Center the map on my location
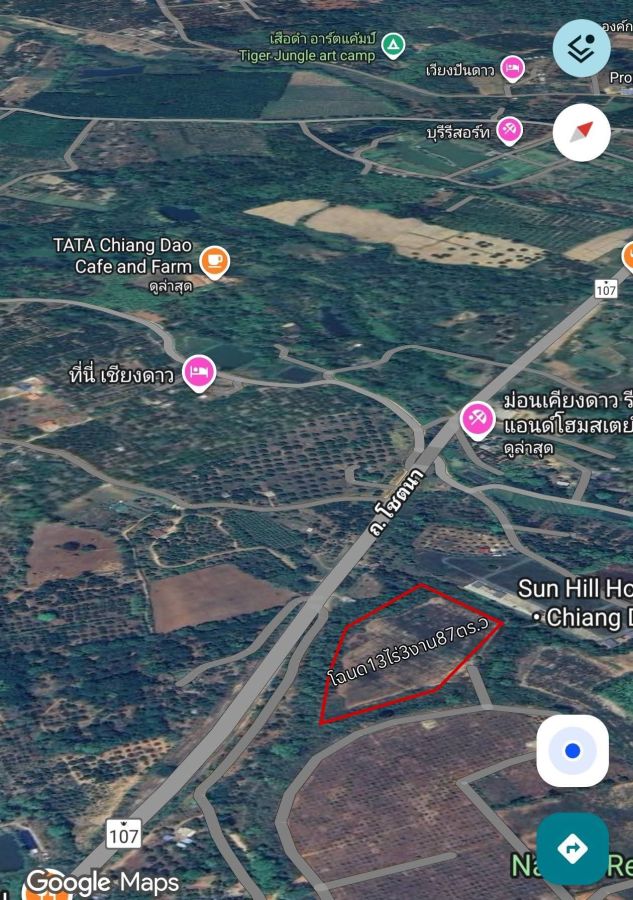Viewport: 633px width, 900px height. [x=572, y=750]
